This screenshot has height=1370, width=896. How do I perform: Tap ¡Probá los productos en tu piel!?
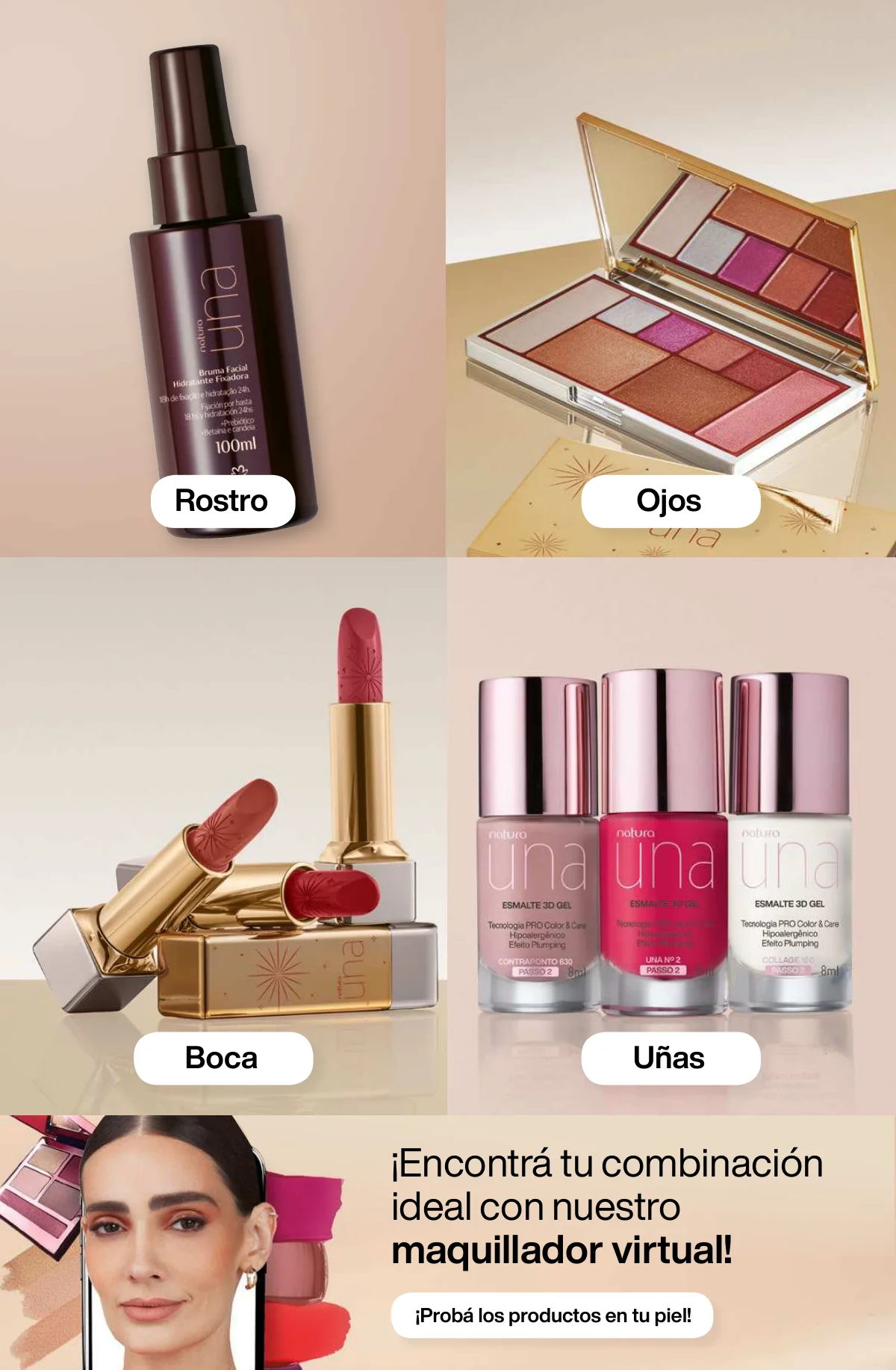(x=553, y=1315)
